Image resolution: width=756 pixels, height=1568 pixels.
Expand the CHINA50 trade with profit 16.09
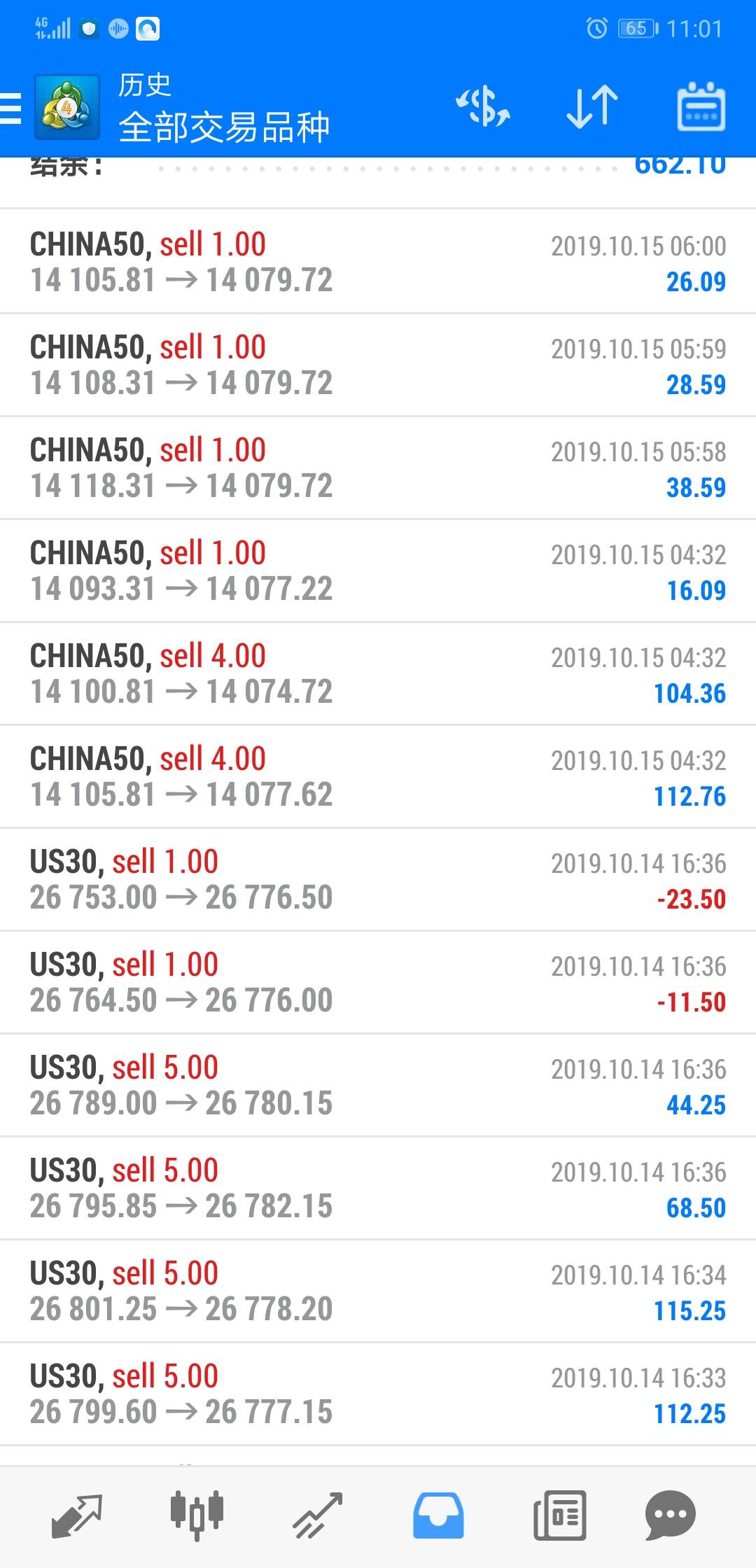(378, 570)
